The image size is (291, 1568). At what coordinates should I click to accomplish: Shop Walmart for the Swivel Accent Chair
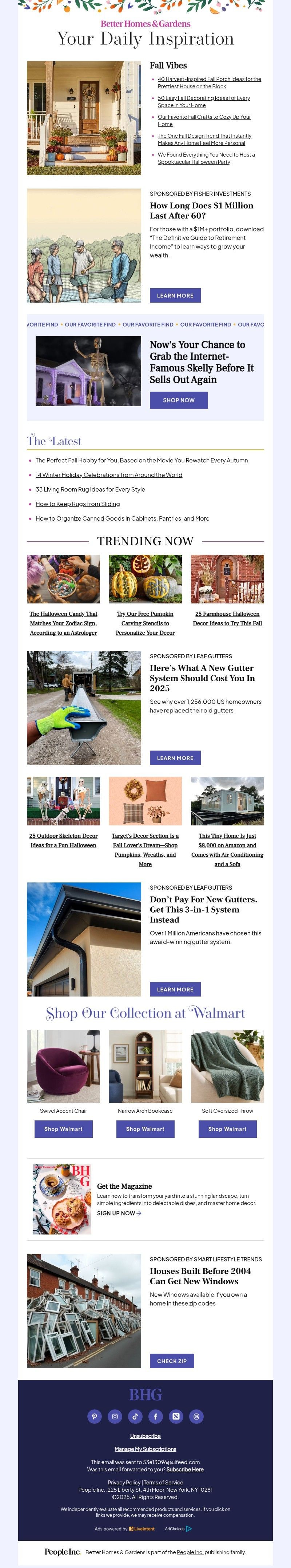point(63,1128)
